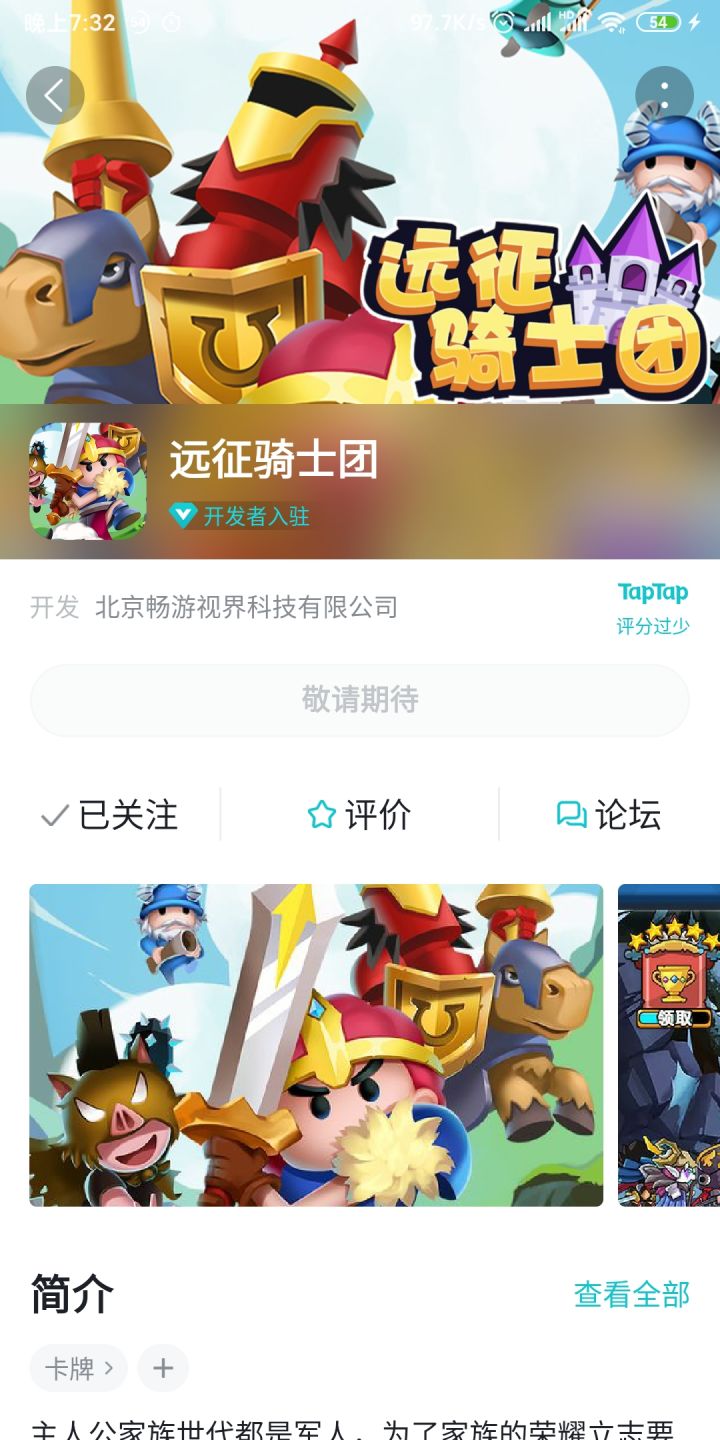720x1440 pixels.
Task: Expand the 卡牌 tag chevron
Action: (x=108, y=1368)
